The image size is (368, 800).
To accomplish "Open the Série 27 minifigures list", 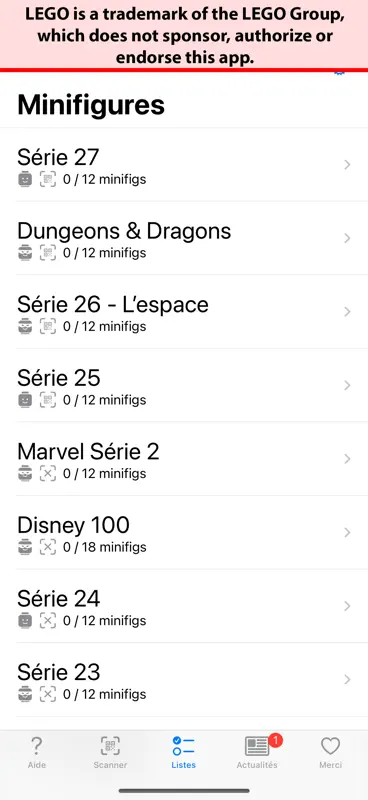I will 184,165.
